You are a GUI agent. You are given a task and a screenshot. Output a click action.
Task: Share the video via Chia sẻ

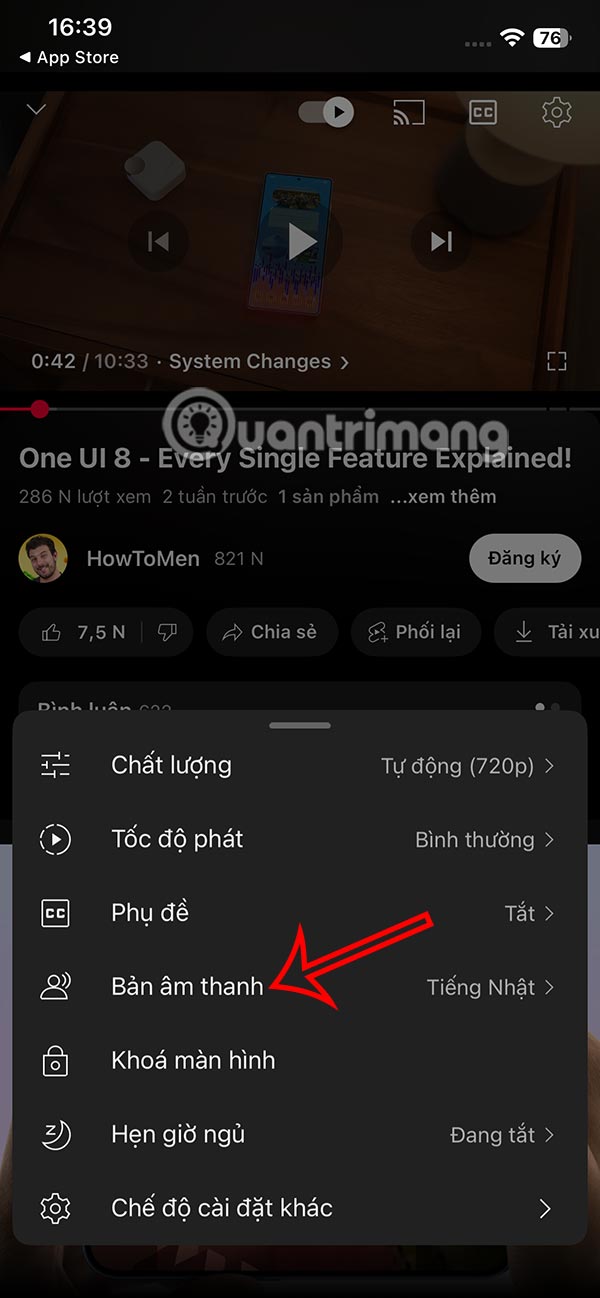tap(271, 632)
